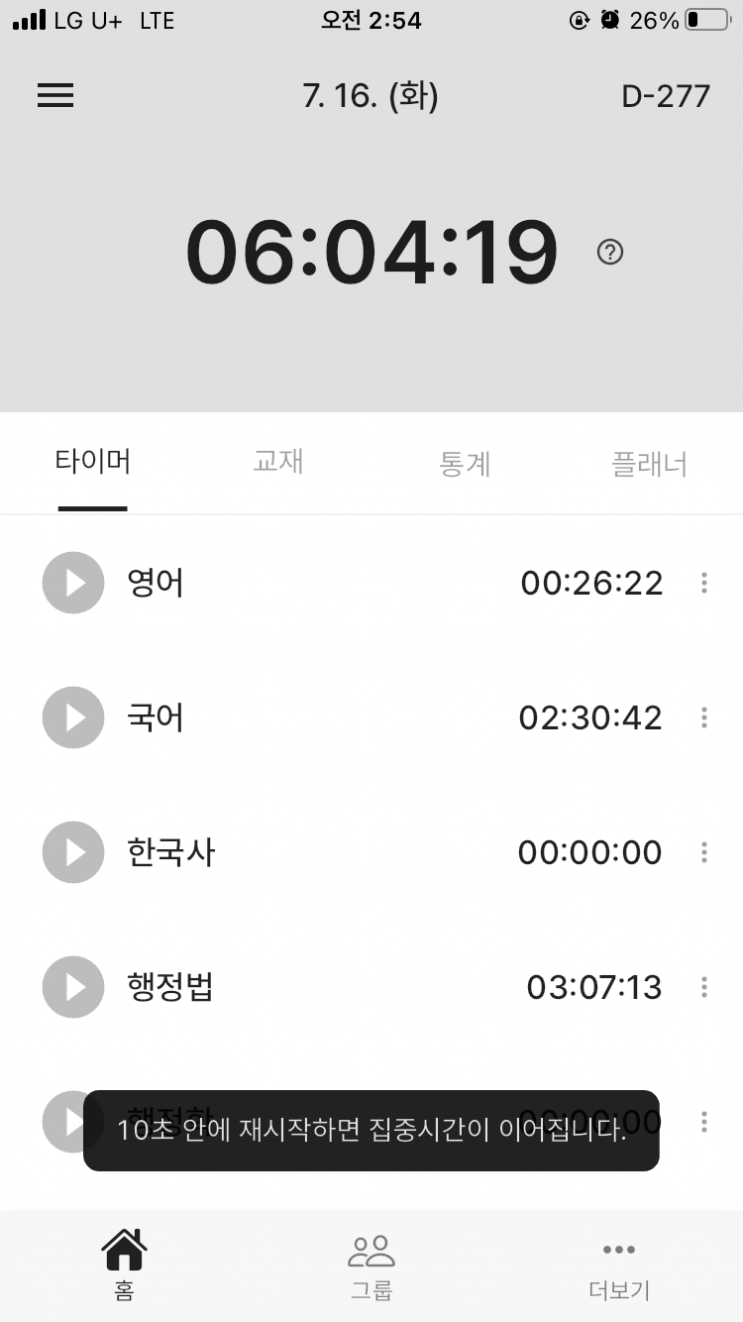Open more options for 행정법

pyautogui.click(x=704, y=987)
